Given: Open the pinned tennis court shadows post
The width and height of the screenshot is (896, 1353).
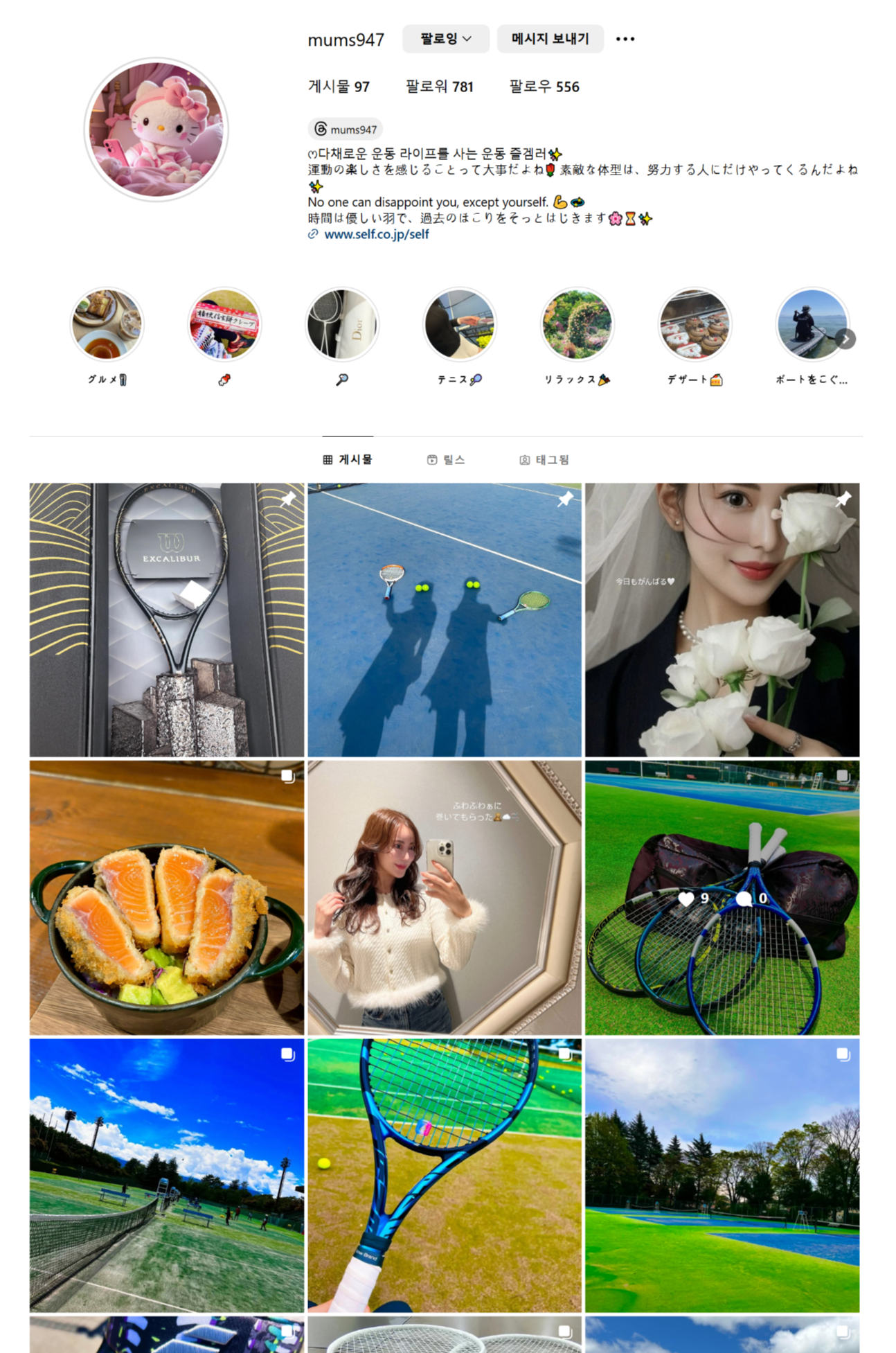Looking at the screenshot, I should tap(445, 620).
